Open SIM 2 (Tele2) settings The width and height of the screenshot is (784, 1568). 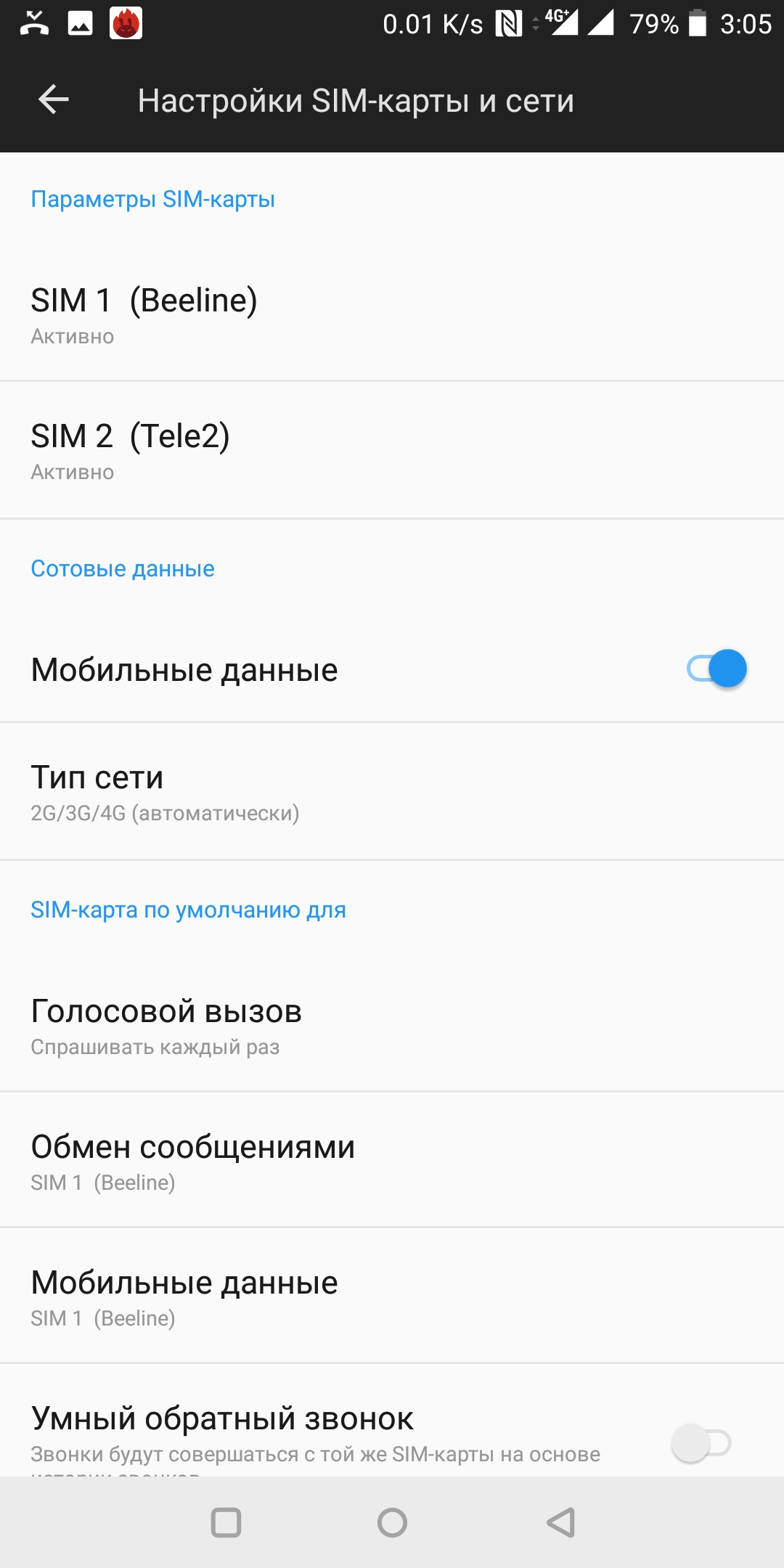coord(392,450)
